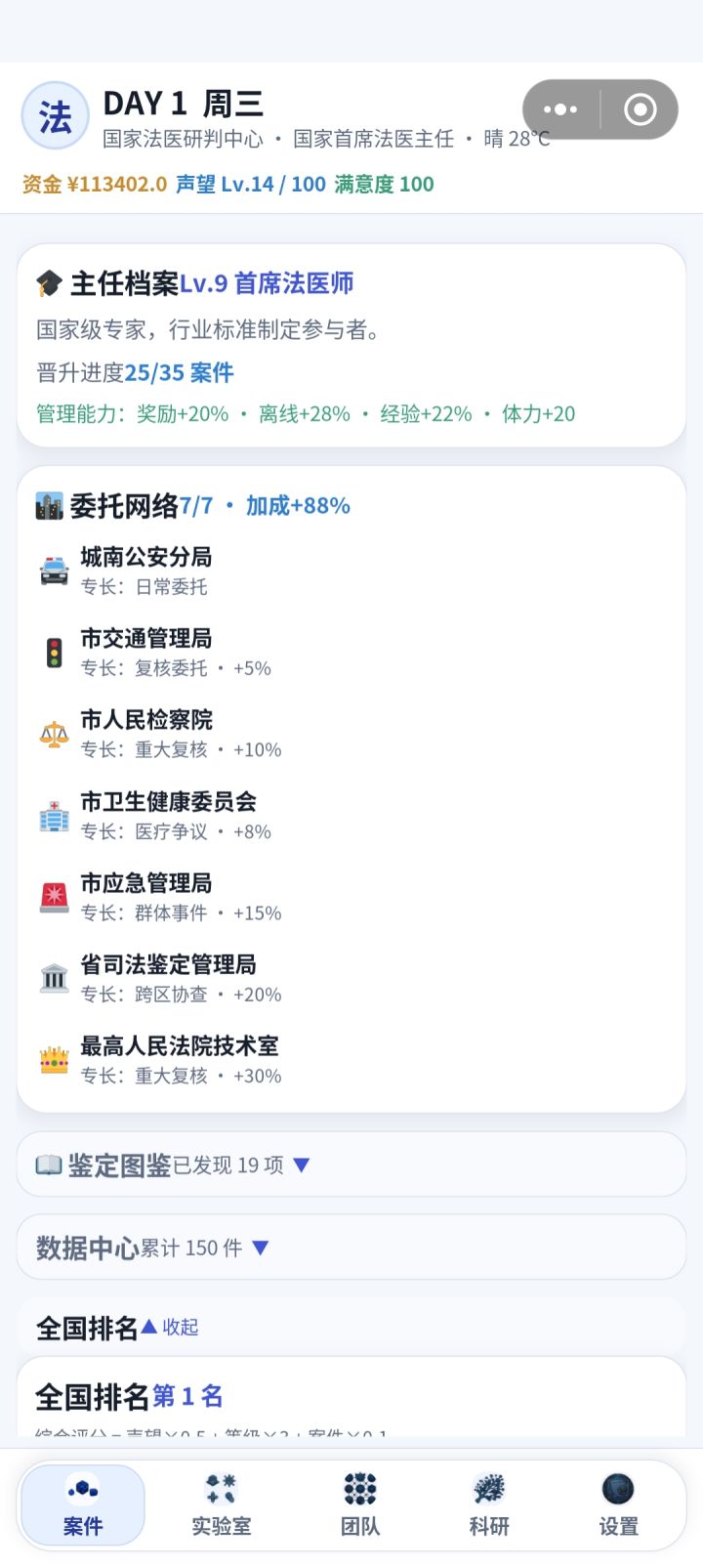This screenshot has height=1568, width=703.
Task: Open the 设置 tab
Action: click(618, 1504)
